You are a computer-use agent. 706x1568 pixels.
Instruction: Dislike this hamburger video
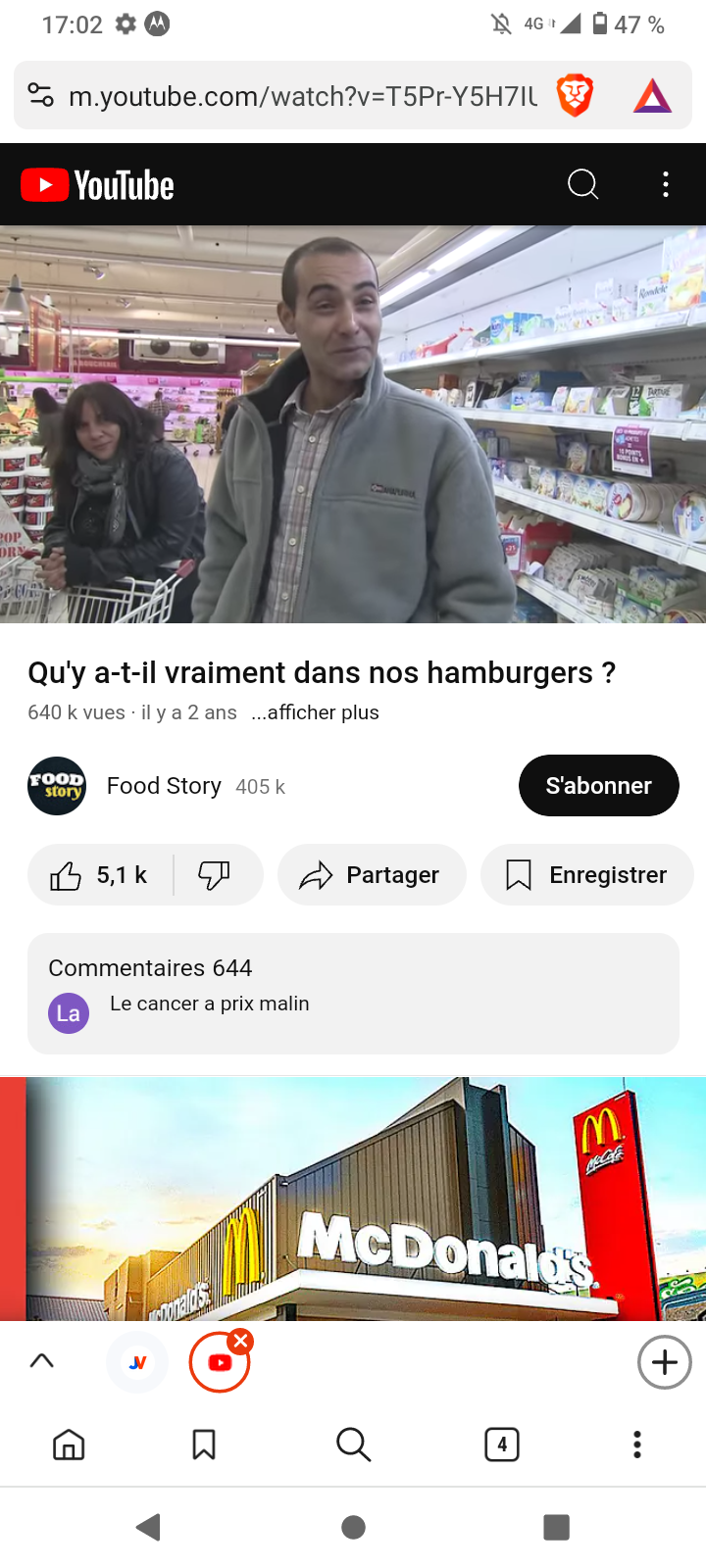click(215, 875)
